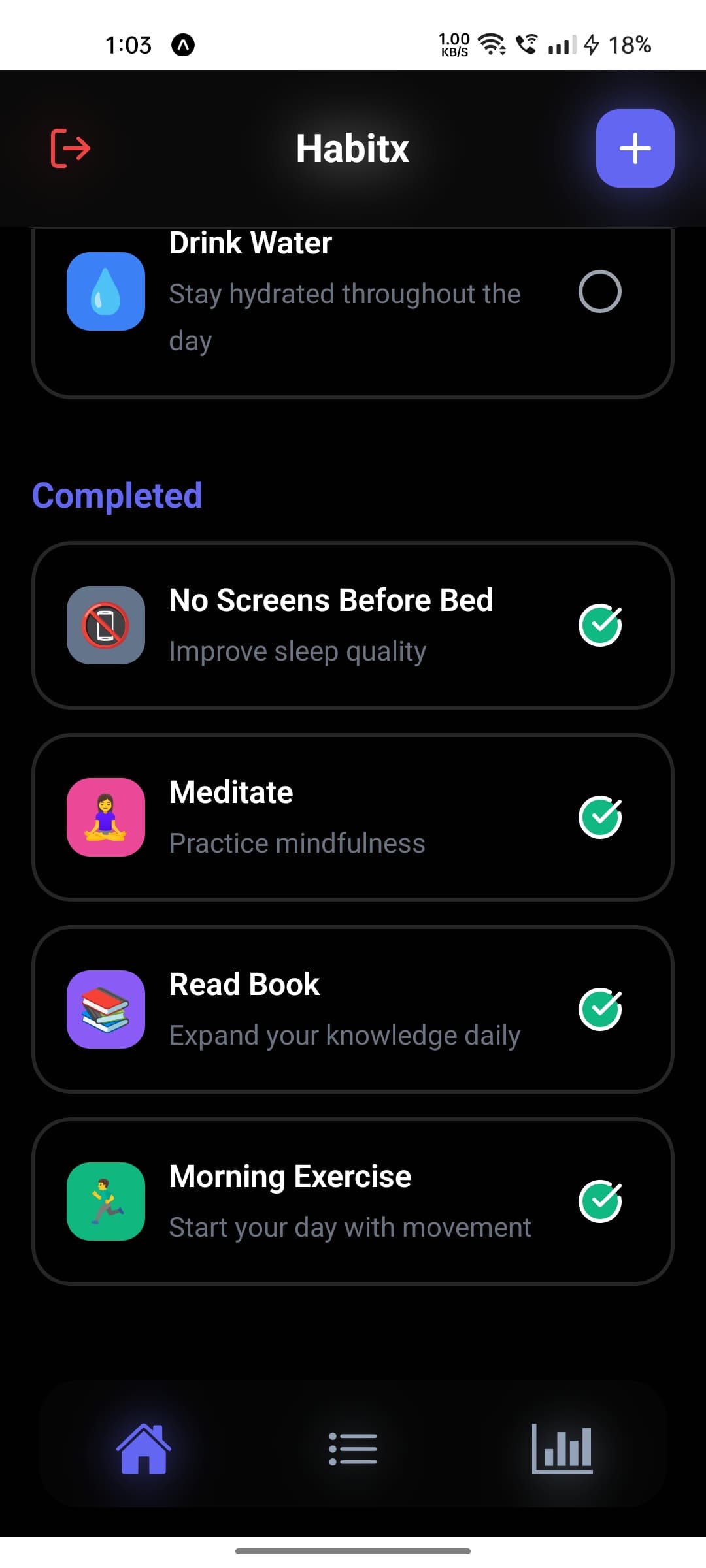Switch to the list tab
The width and height of the screenshot is (706, 1568).
[x=353, y=1448]
